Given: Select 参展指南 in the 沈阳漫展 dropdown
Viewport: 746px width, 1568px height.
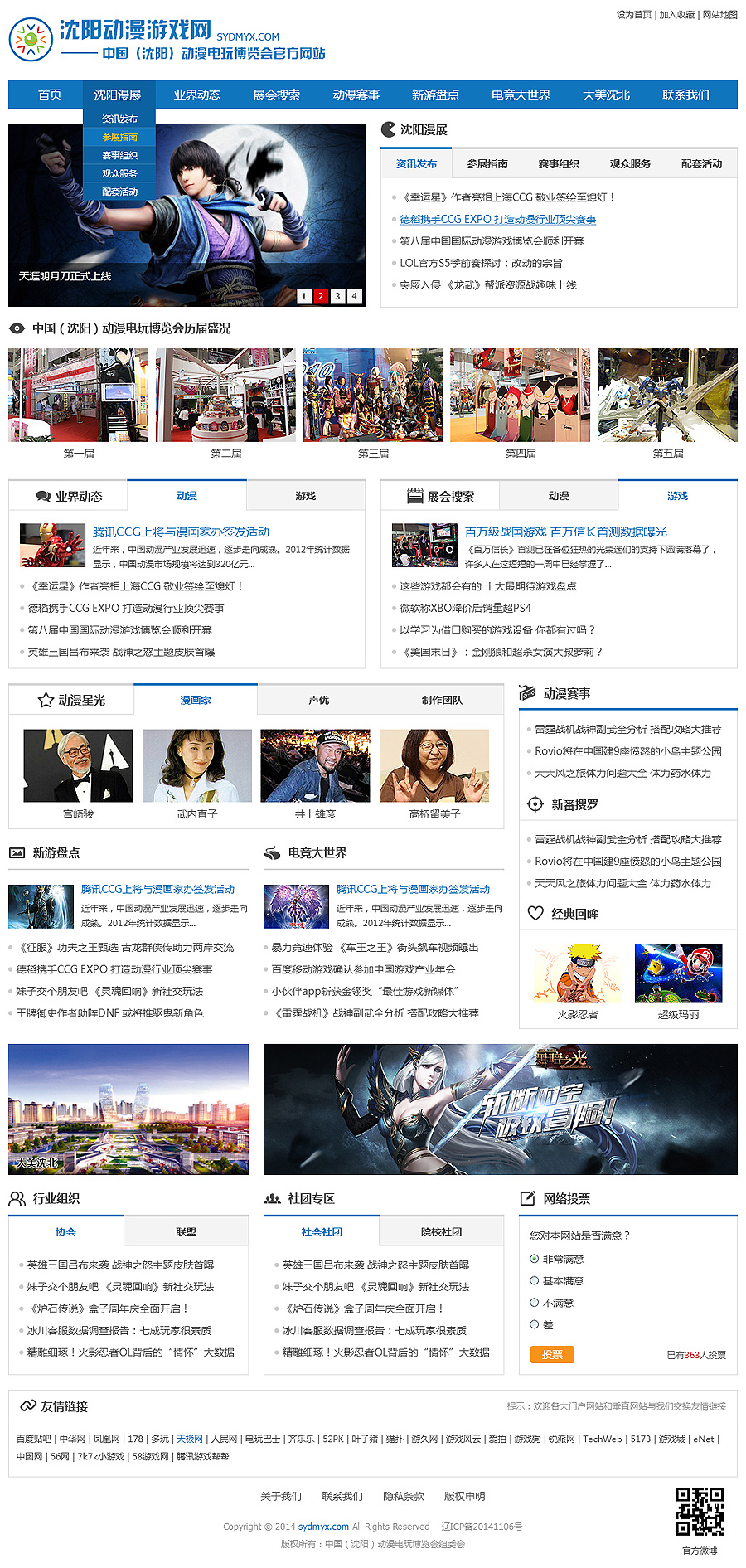Looking at the screenshot, I should [119, 137].
